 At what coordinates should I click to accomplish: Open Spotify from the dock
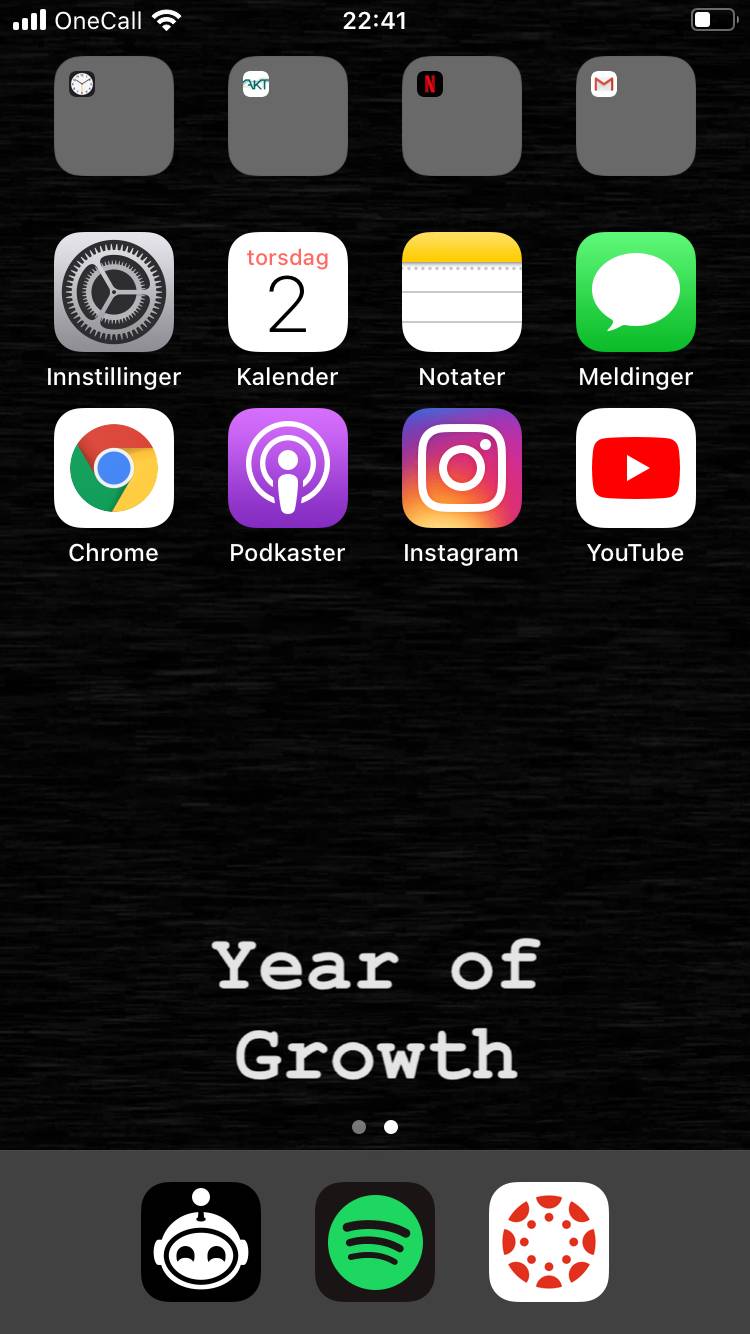[x=374, y=1241]
